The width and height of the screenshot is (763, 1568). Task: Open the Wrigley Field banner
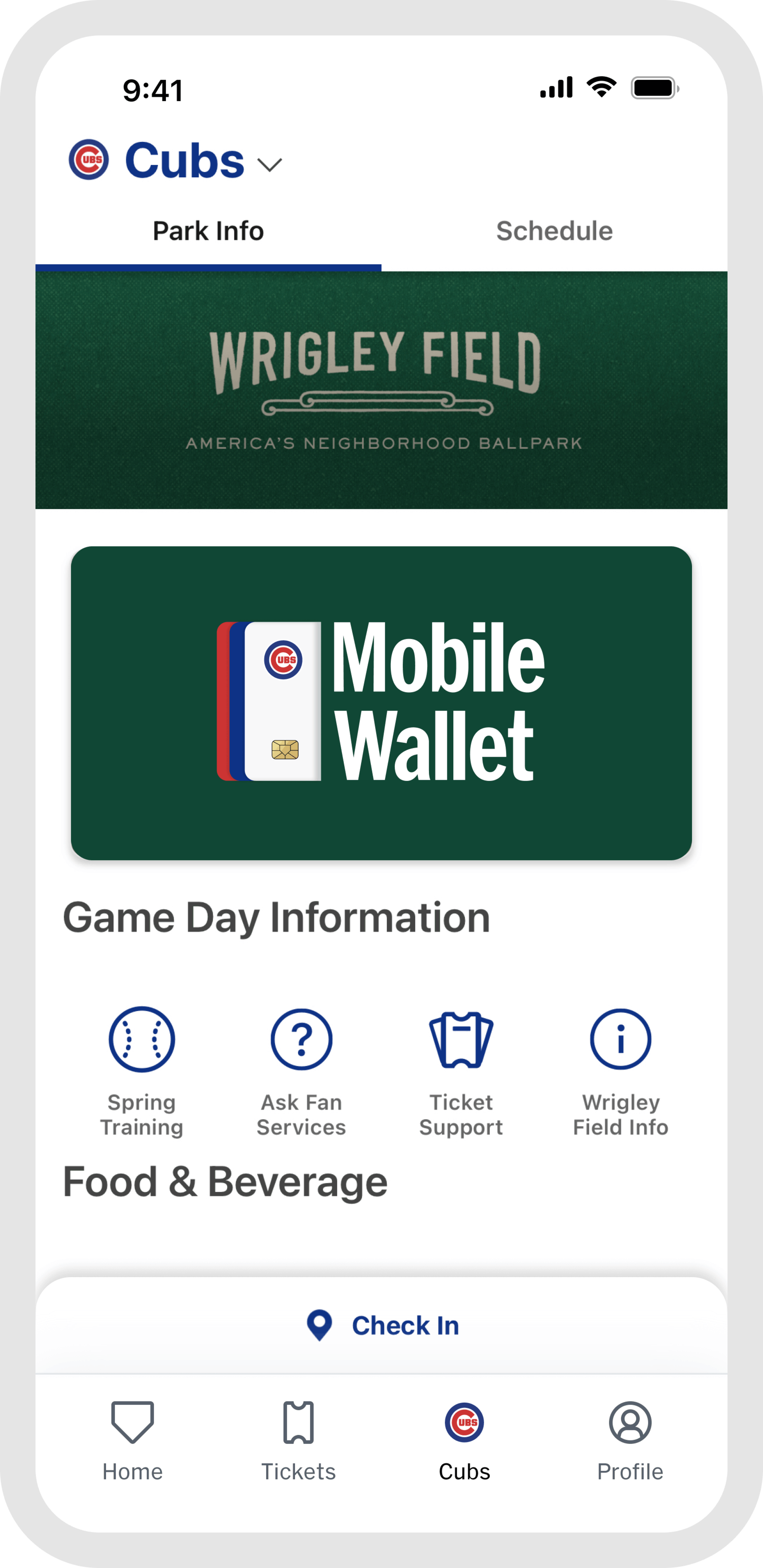click(x=381, y=390)
